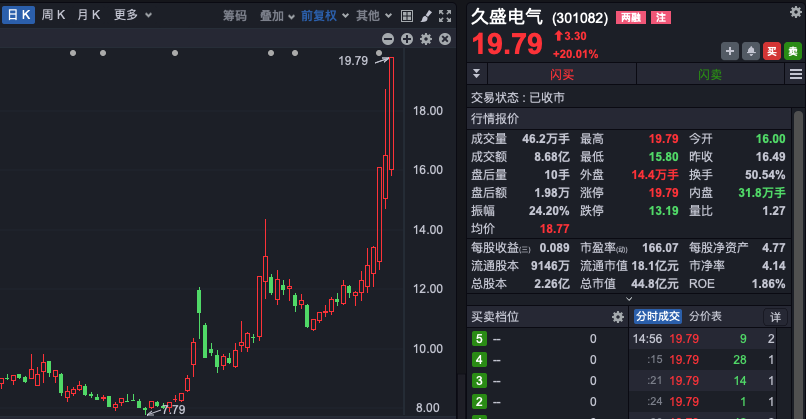
Task: Switch to the 日K daily chart
Action: pos(17,15)
